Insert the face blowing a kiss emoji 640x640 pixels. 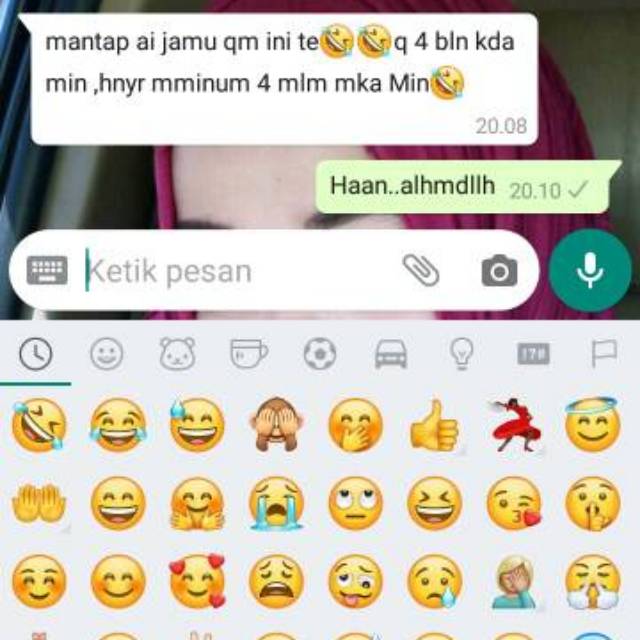click(x=514, y=503)
